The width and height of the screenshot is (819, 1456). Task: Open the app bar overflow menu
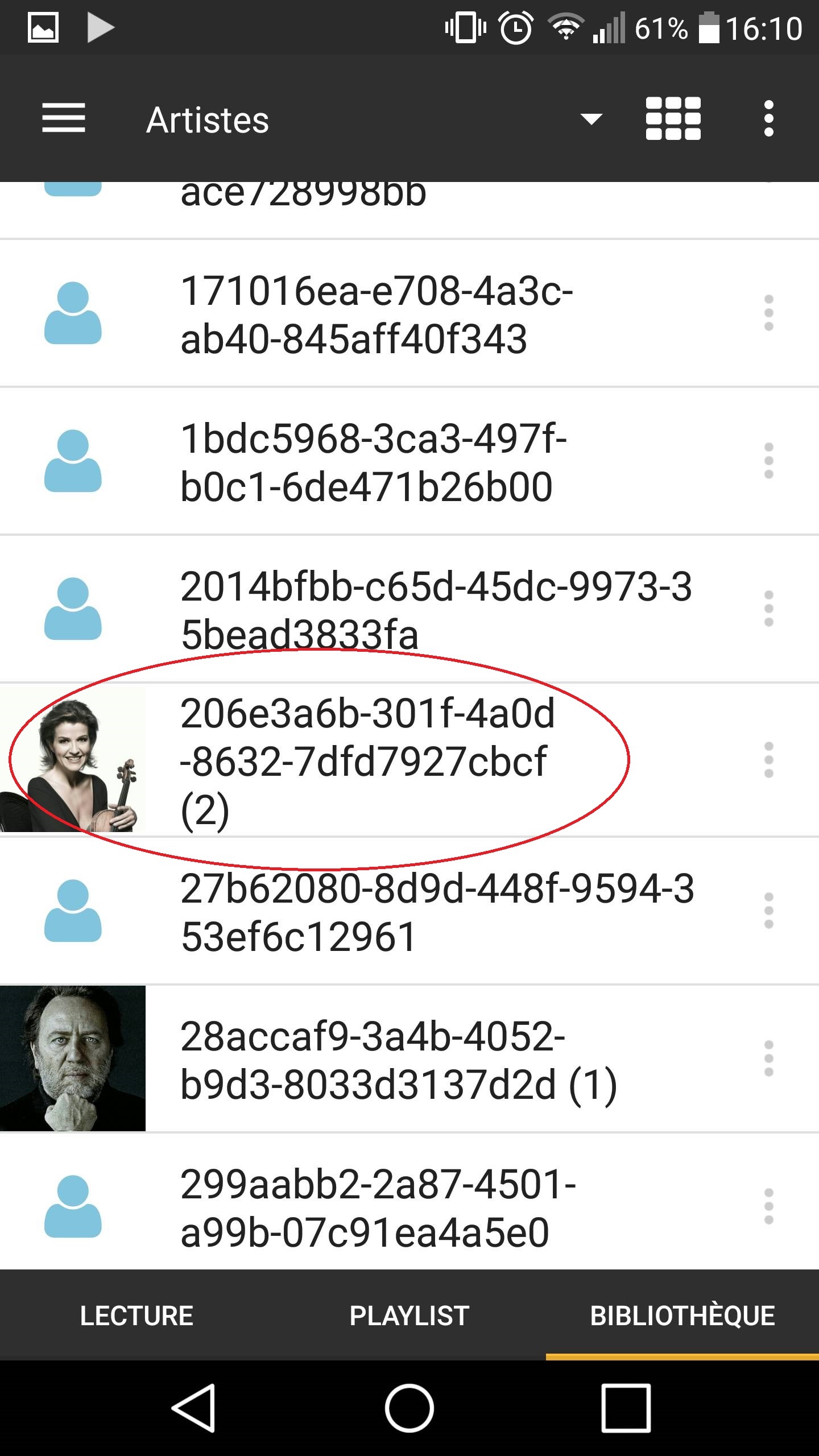[x=769, y=118]
